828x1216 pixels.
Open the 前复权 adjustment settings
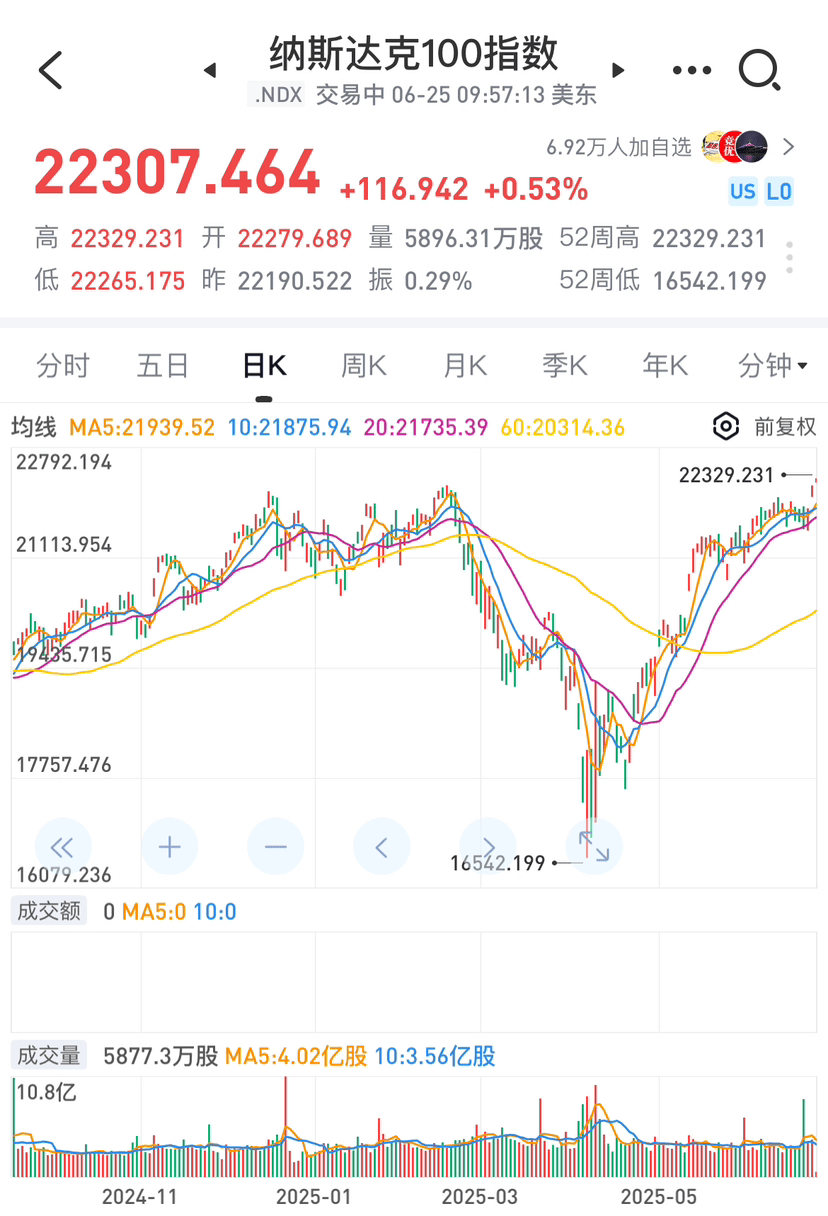coord(765,427)
